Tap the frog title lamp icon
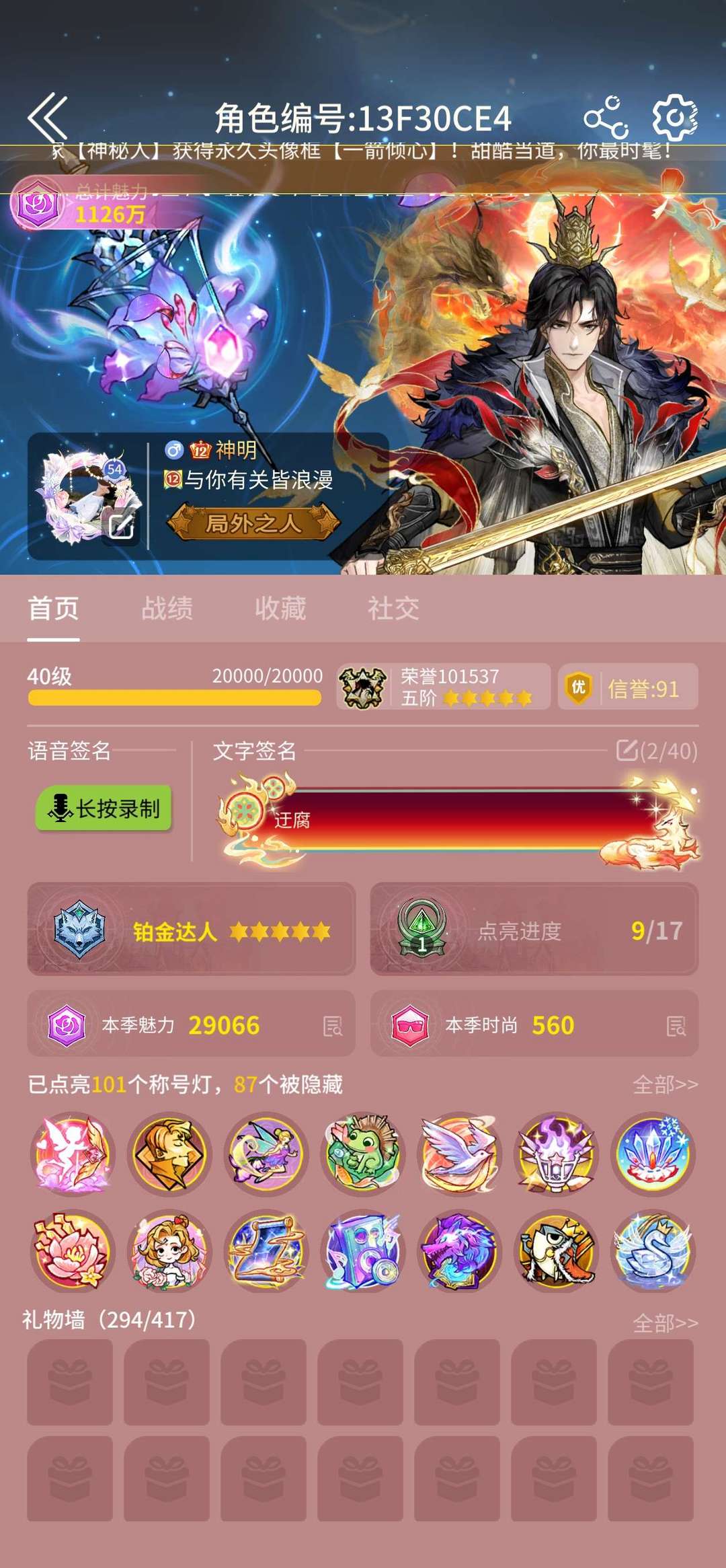This screenshot has width=726, height=1568. pos(363,1153)
